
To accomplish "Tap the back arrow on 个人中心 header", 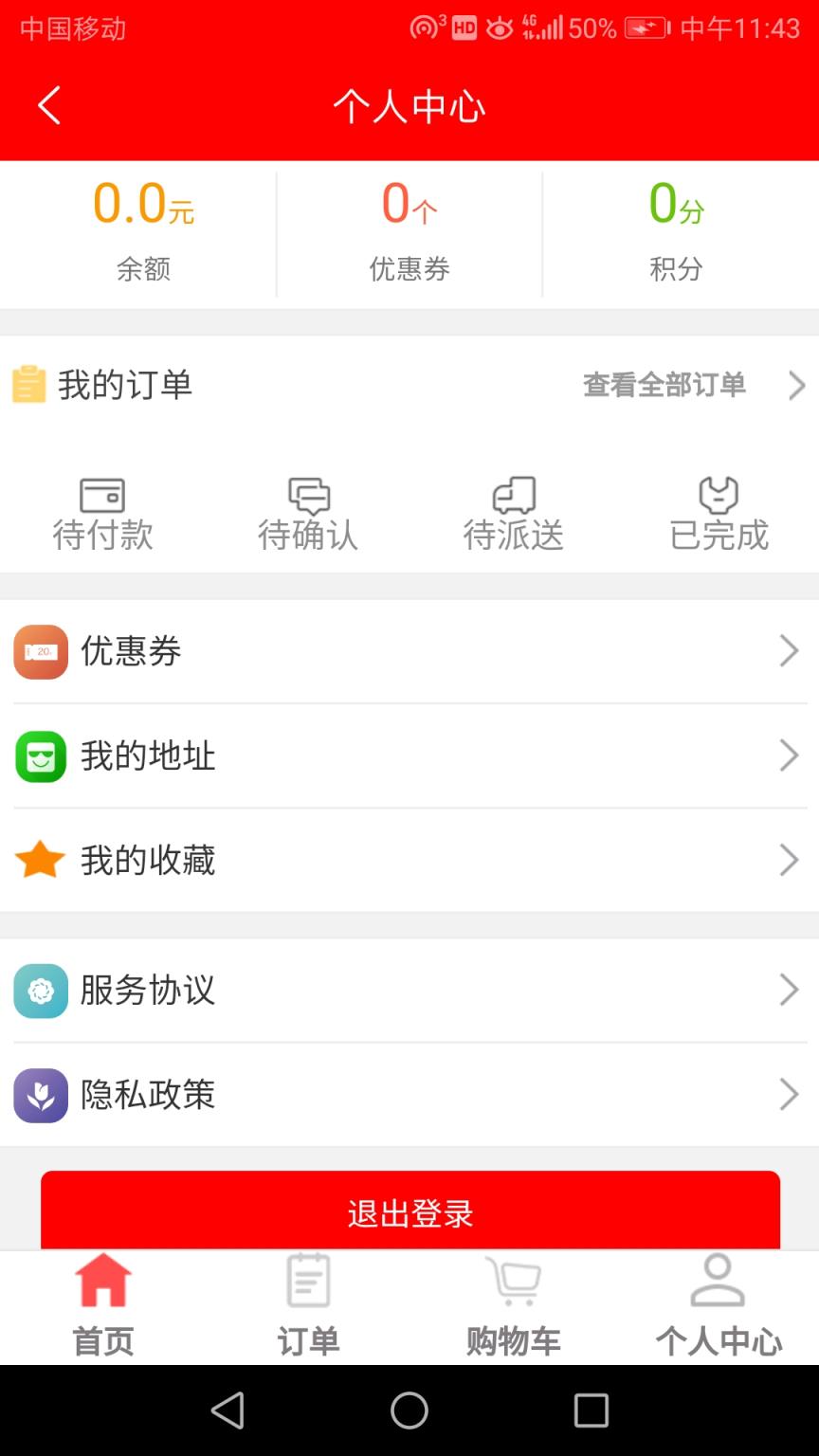I will (x=49, y=105).
